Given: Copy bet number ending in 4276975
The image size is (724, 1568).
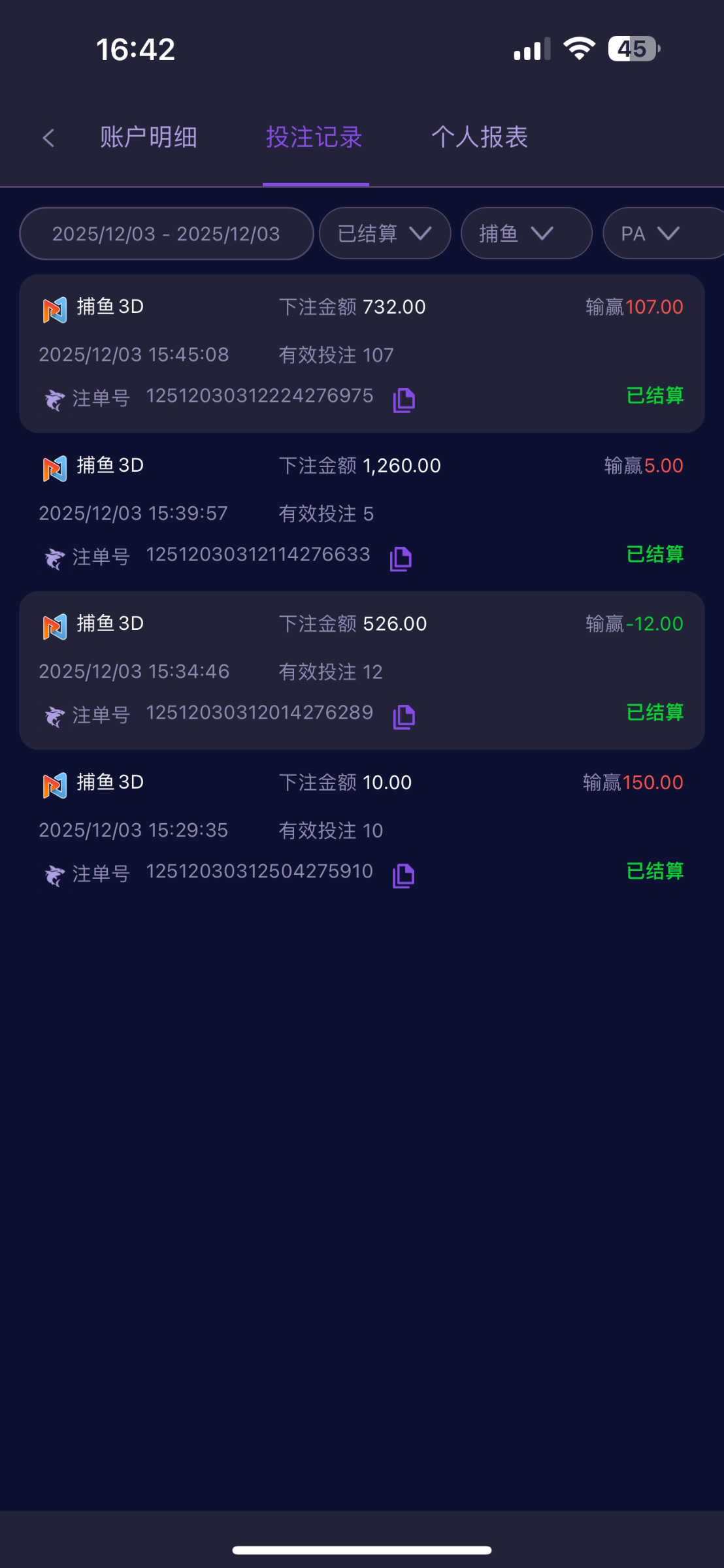Looking at the screenshot, I should 404,400.
